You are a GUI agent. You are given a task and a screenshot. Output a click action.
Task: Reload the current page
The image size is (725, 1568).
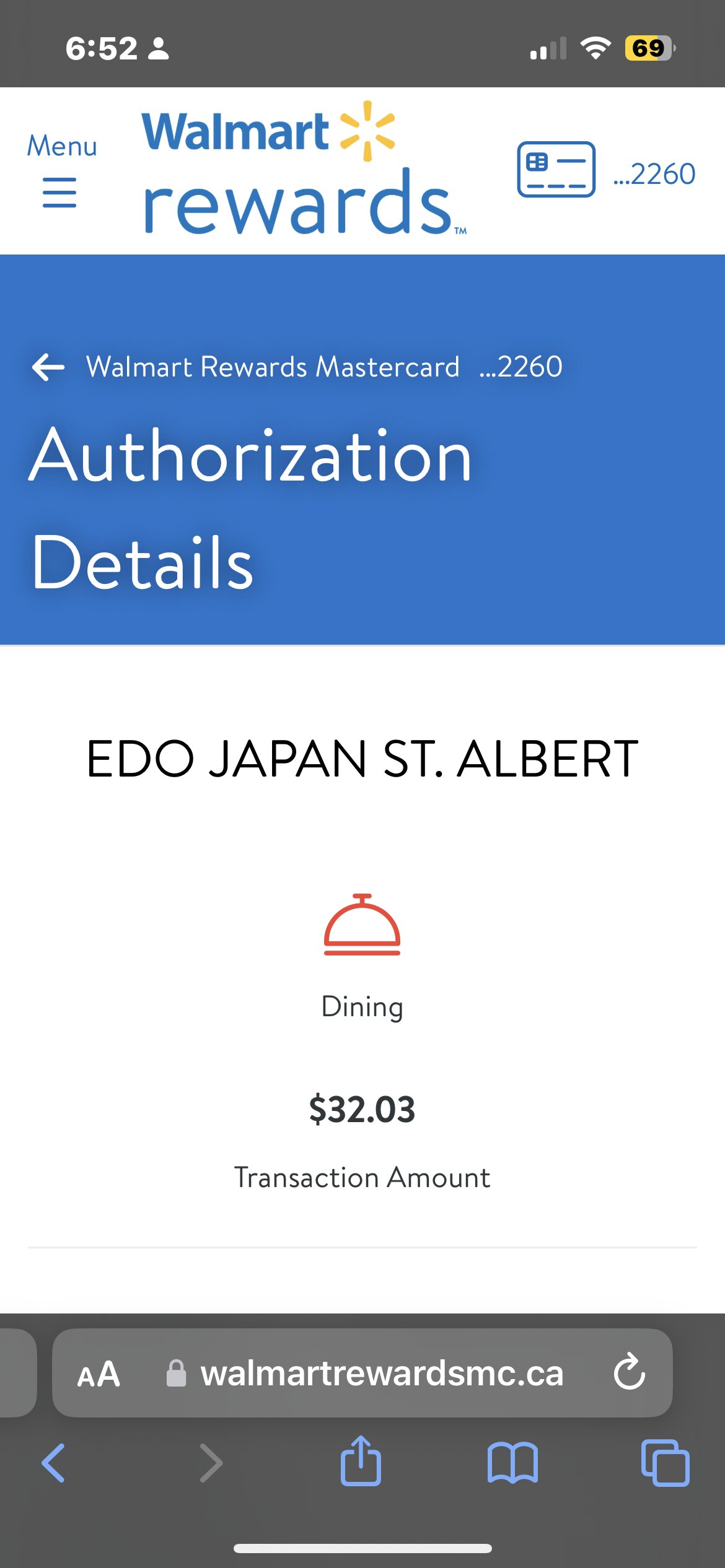click(x=629, y=1372)
